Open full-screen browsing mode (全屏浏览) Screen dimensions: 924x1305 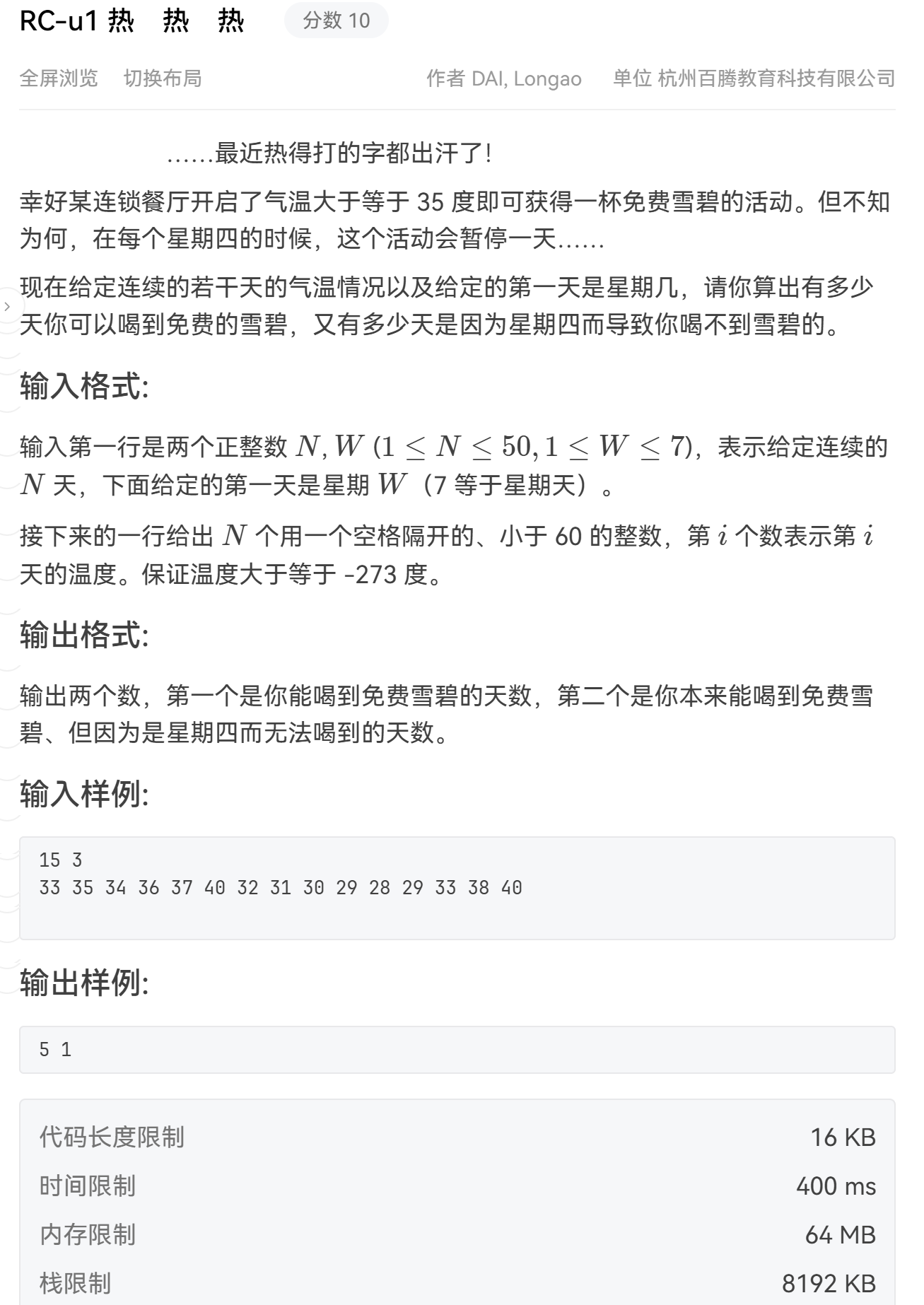point(59,78)
